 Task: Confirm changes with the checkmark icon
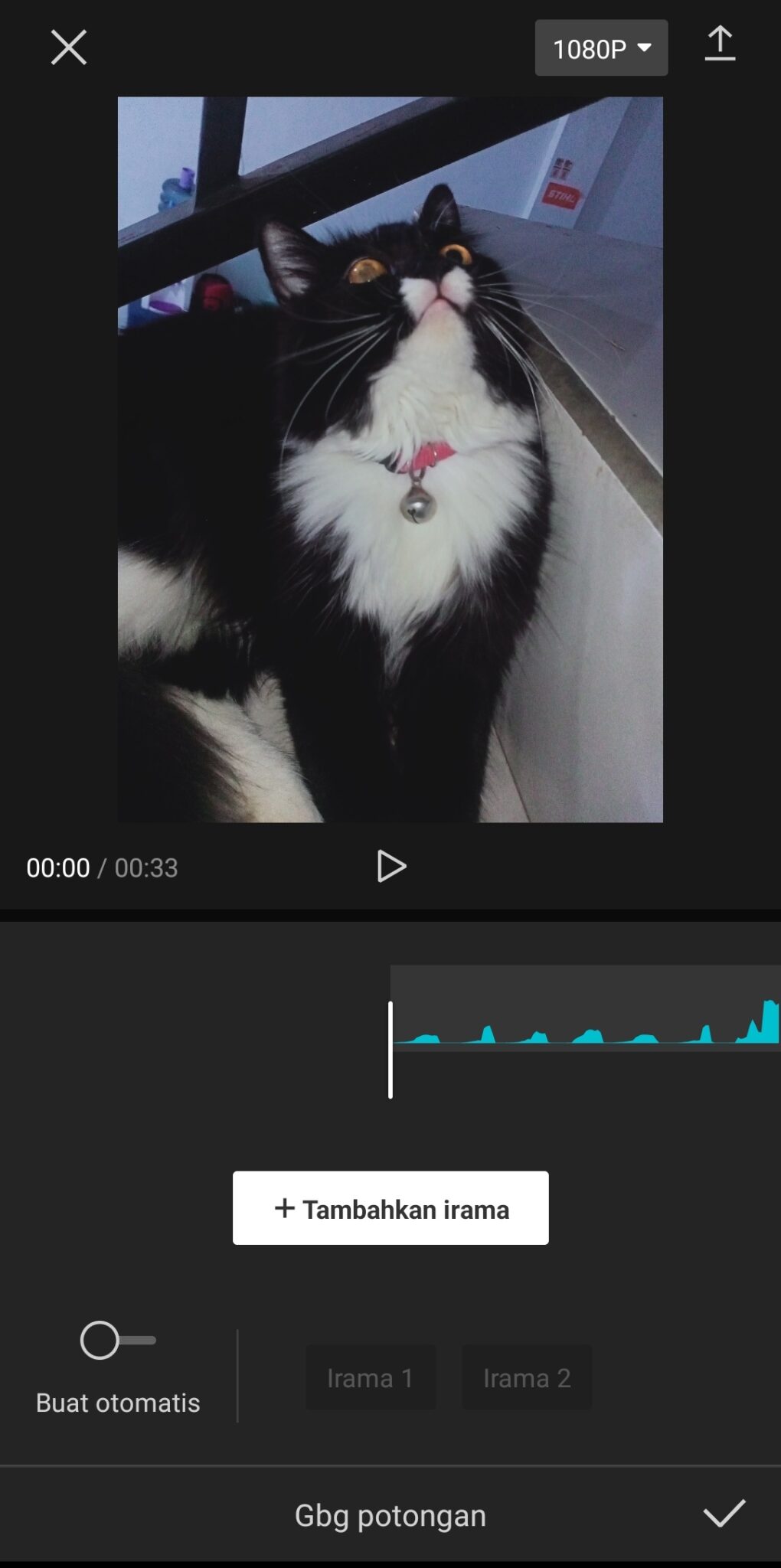pyautogui.click(x=724, y=1513)
